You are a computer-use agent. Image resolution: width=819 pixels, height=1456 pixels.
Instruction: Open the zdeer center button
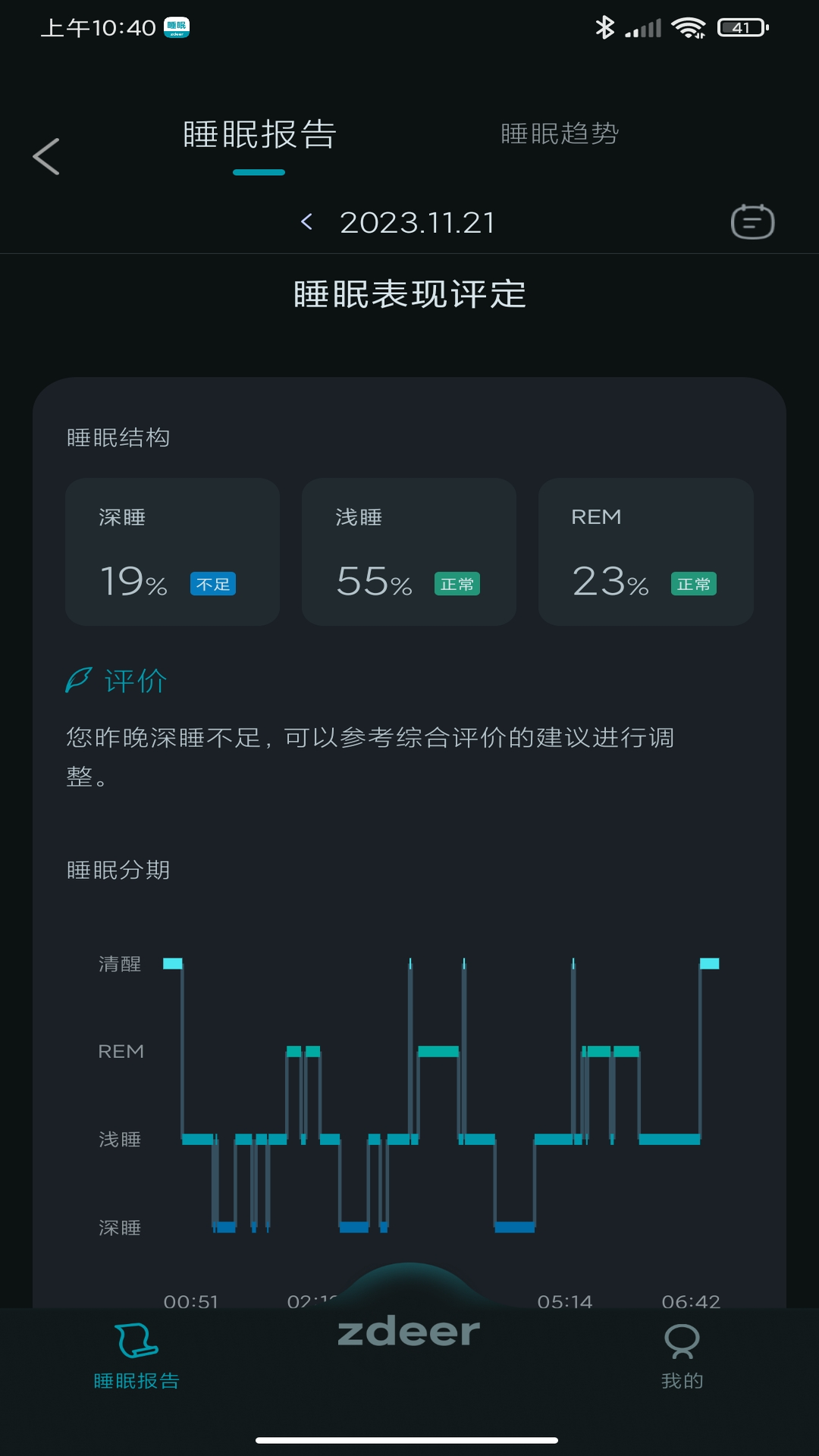409,1332
